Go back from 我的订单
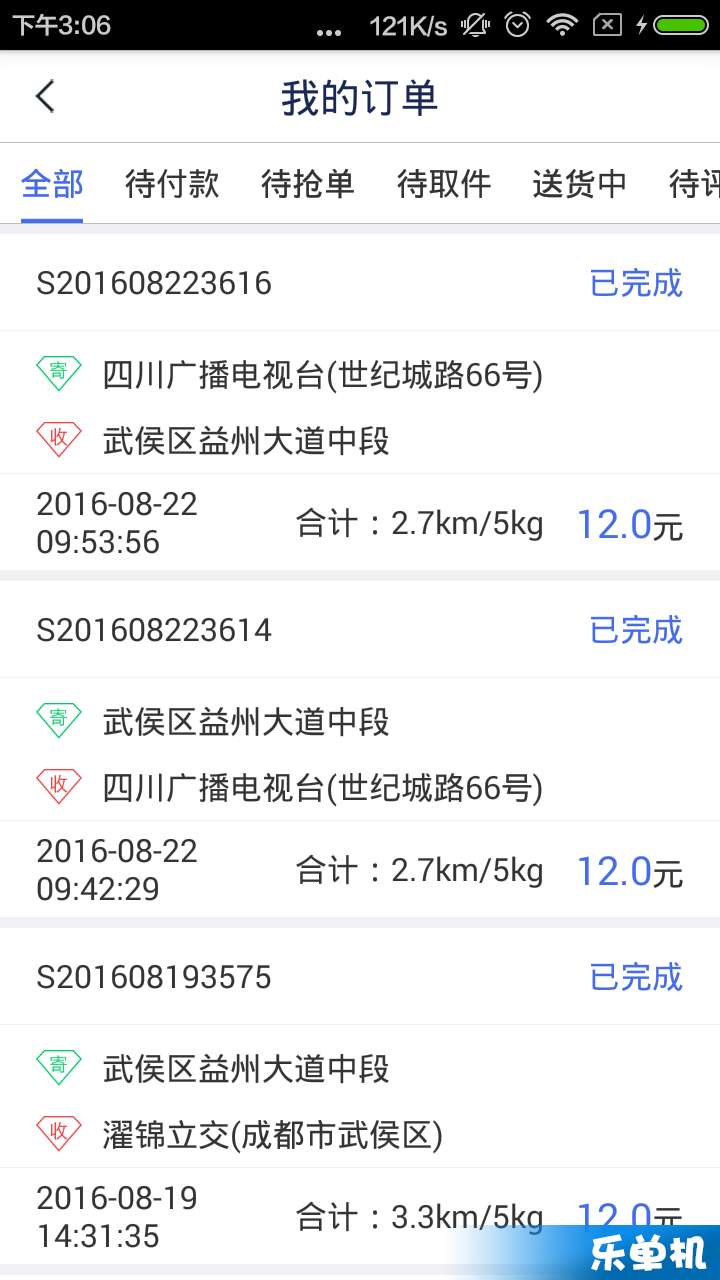Image resolution: width=720 pixels, height=1280 pixels. pos(45,97)
